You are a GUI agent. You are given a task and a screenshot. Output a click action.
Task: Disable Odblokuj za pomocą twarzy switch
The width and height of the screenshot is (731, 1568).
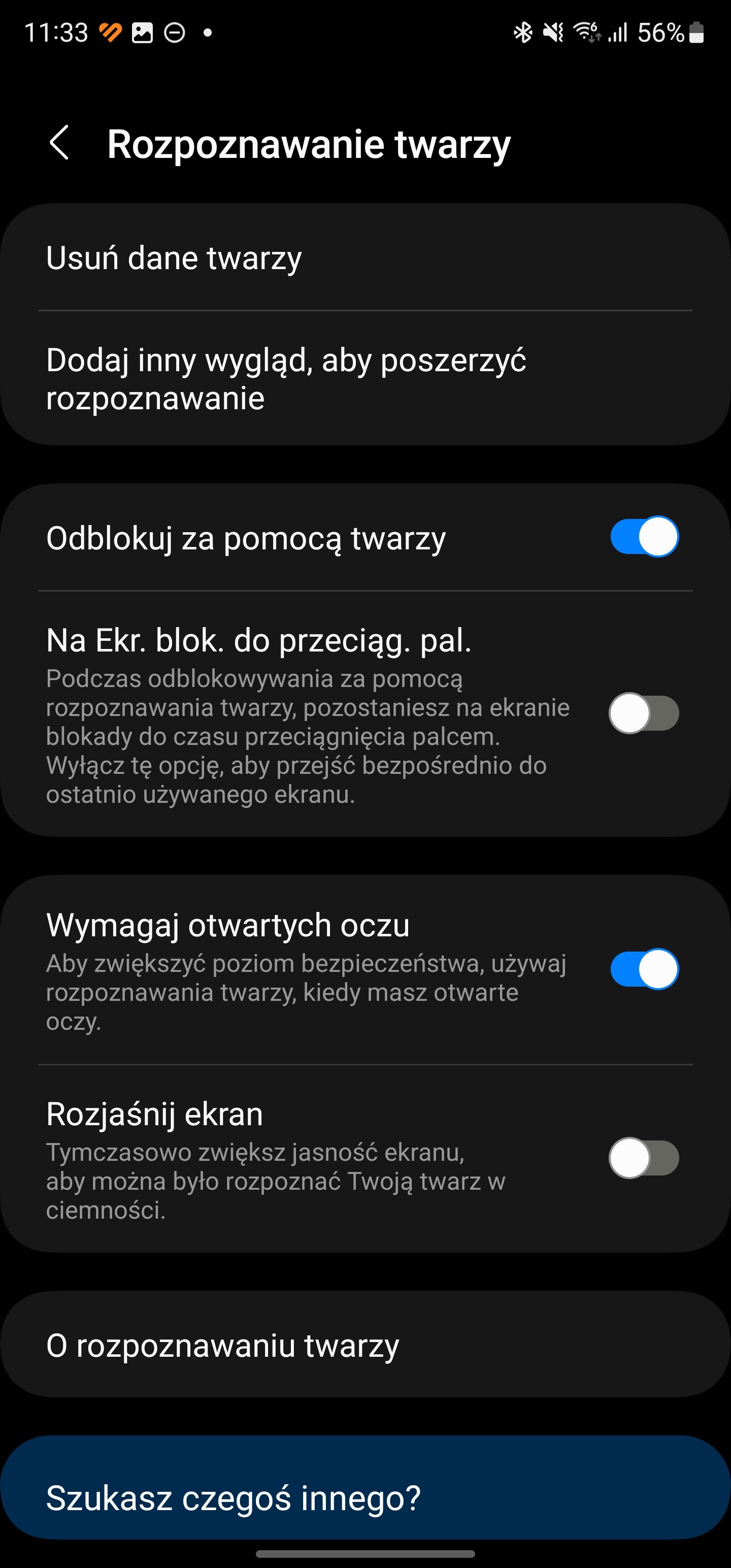pyautogui.click(x=644, y=538)
